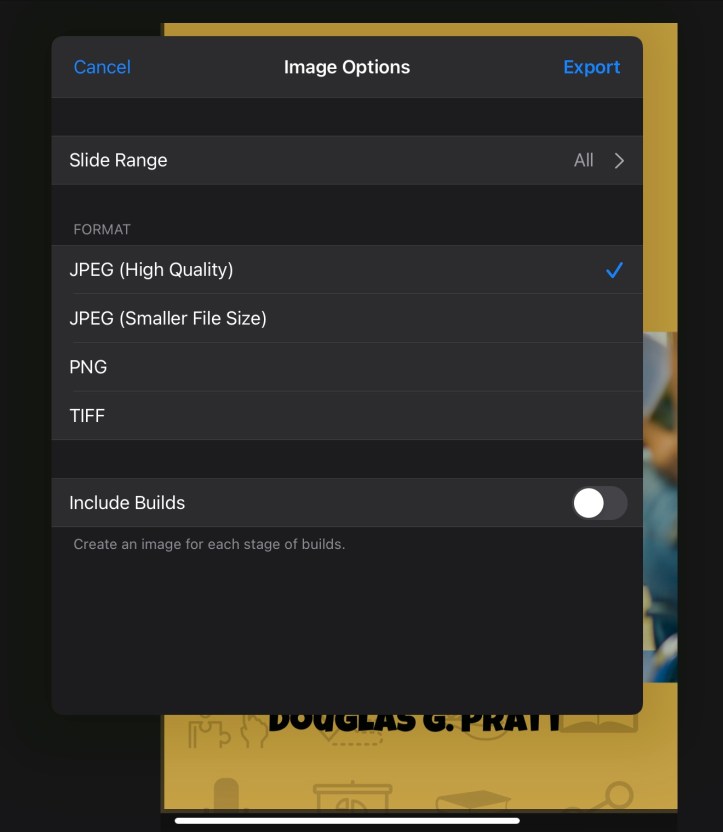Select PNG as export format
723x832 pixels.
(346, 367)
